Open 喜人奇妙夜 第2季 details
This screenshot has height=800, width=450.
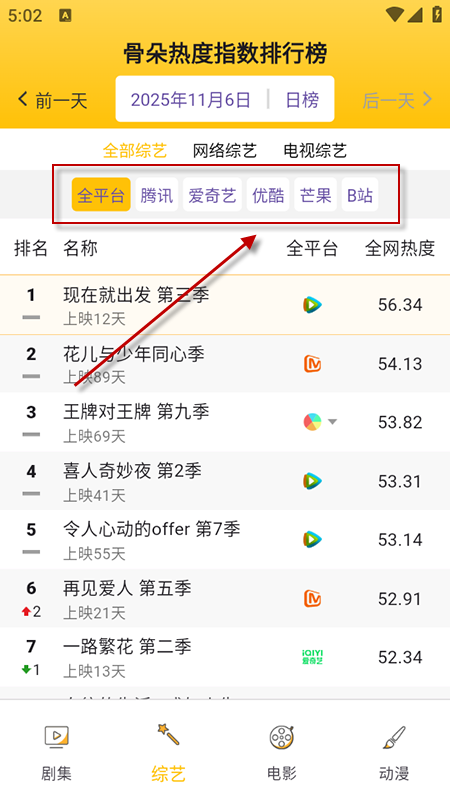[x=225, y=481]
